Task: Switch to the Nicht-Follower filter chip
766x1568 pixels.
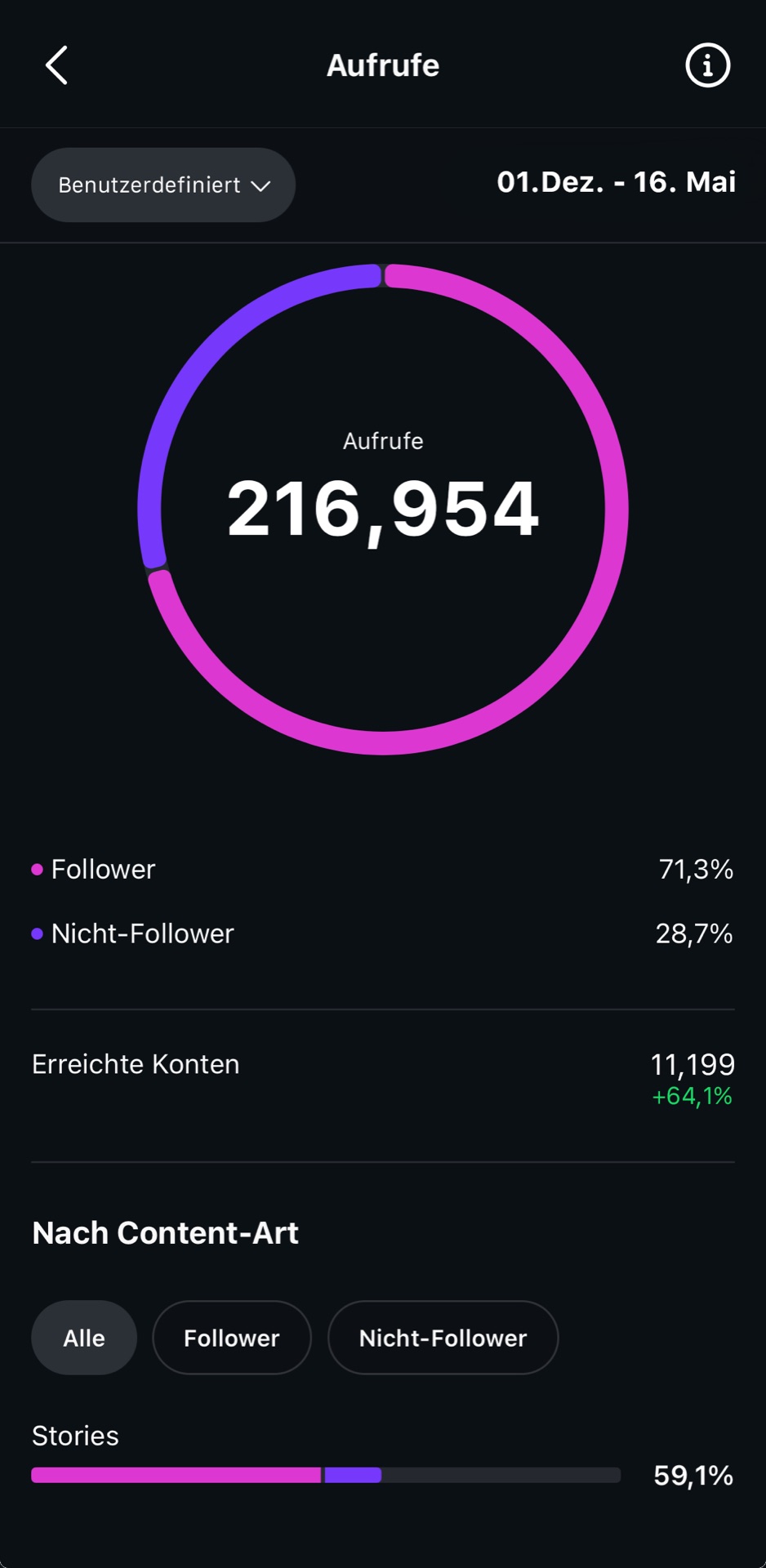Action: click(443, 1338)
